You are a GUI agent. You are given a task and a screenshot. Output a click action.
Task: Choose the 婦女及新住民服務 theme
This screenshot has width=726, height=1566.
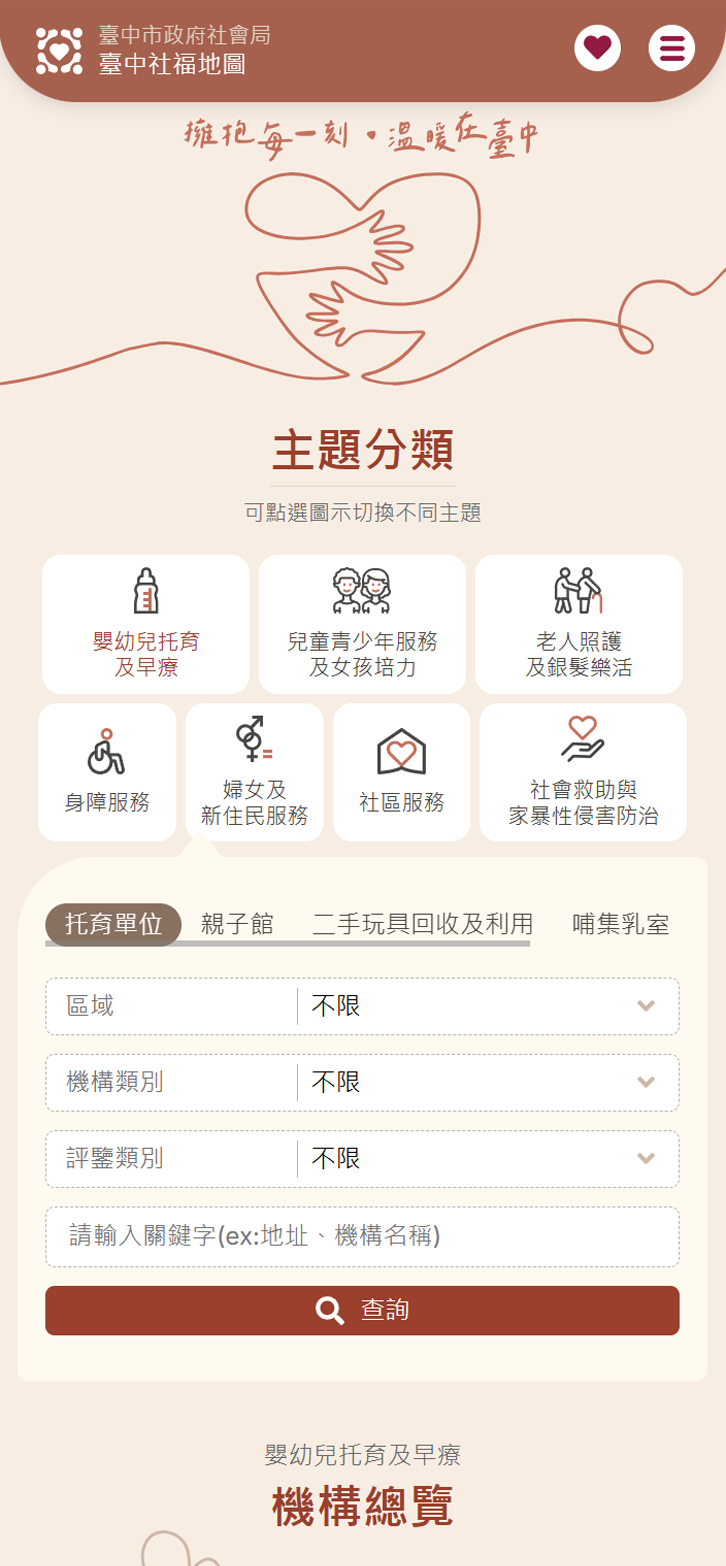pos(254,772)
